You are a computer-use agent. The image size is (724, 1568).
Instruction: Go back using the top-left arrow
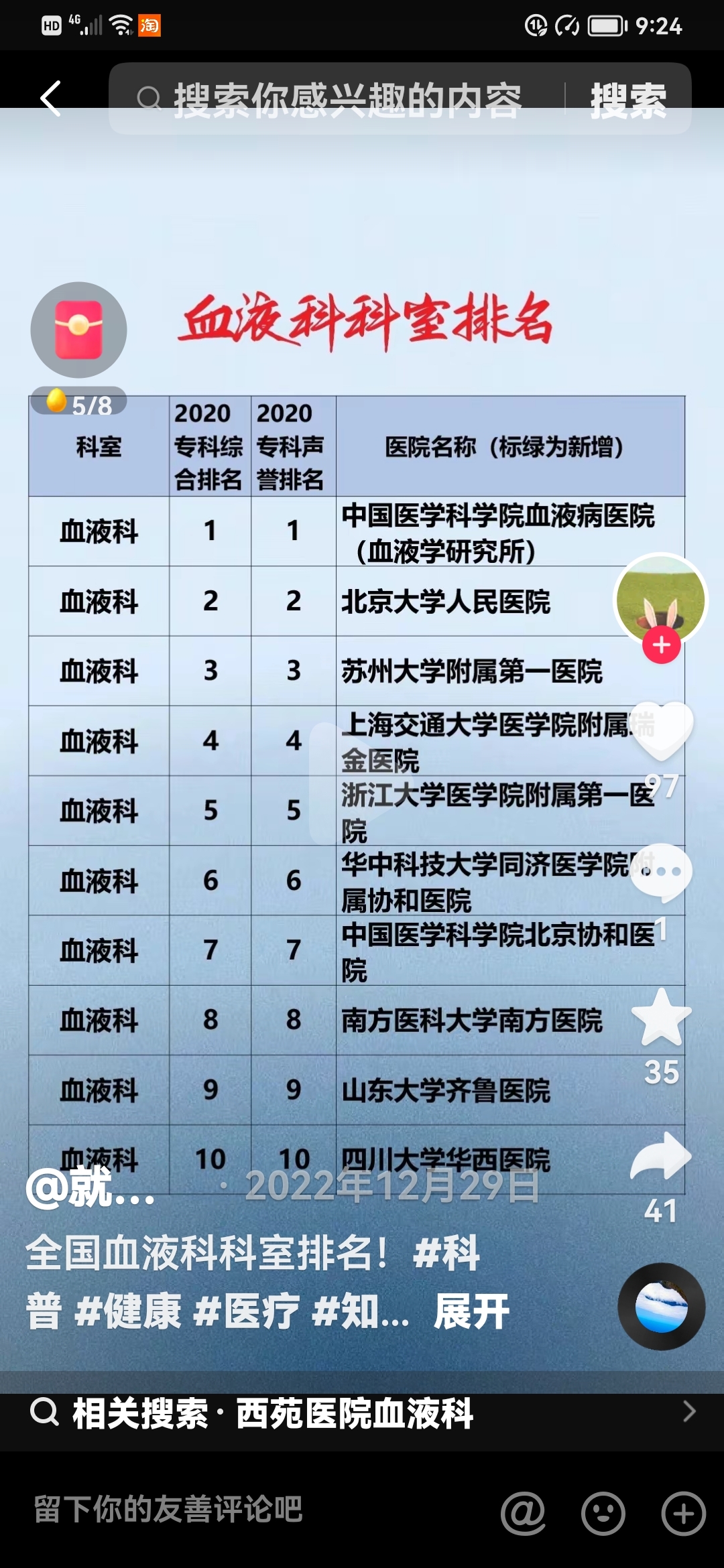51,99
